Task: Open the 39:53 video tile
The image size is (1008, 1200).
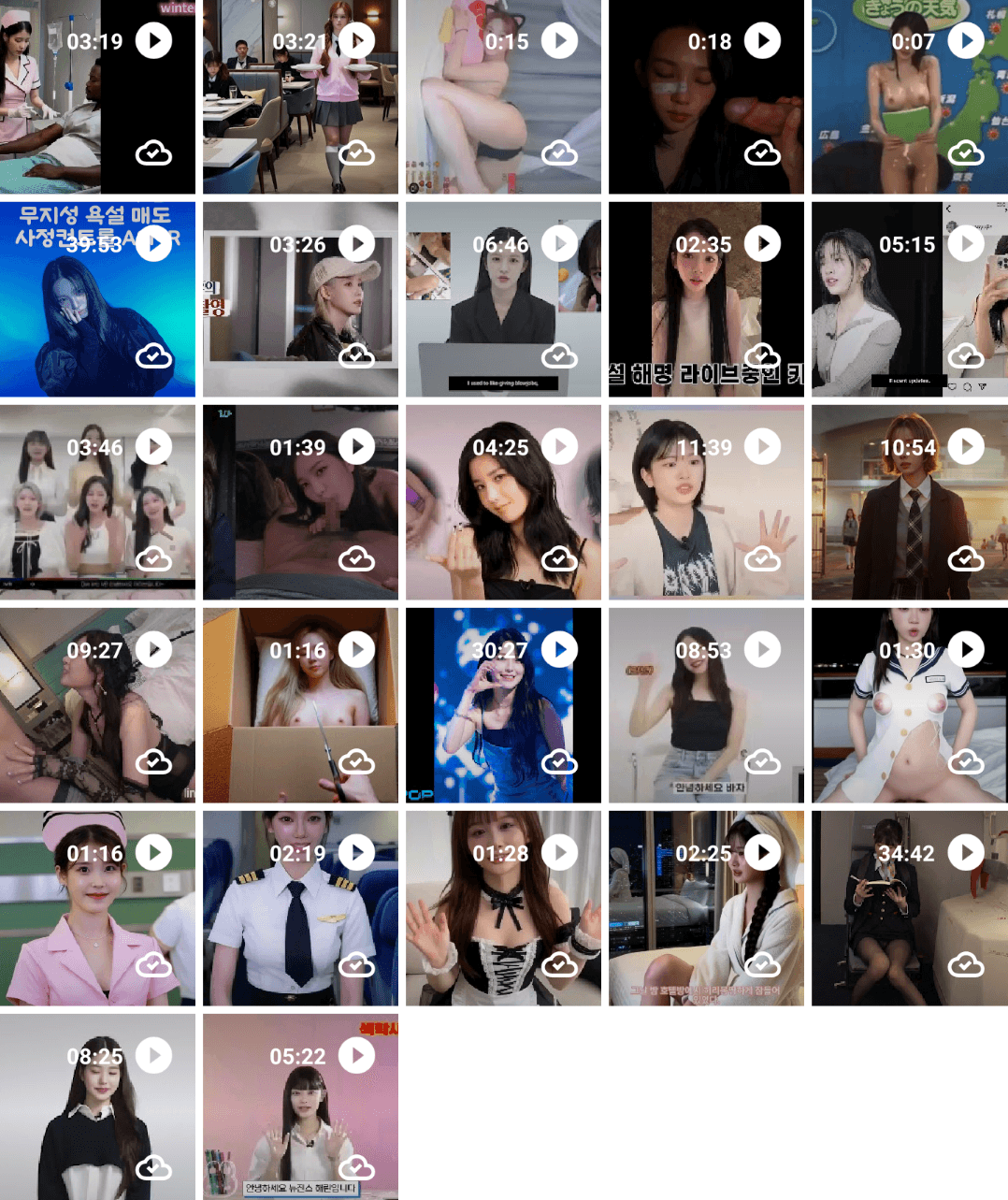Action: pos(153,244)
